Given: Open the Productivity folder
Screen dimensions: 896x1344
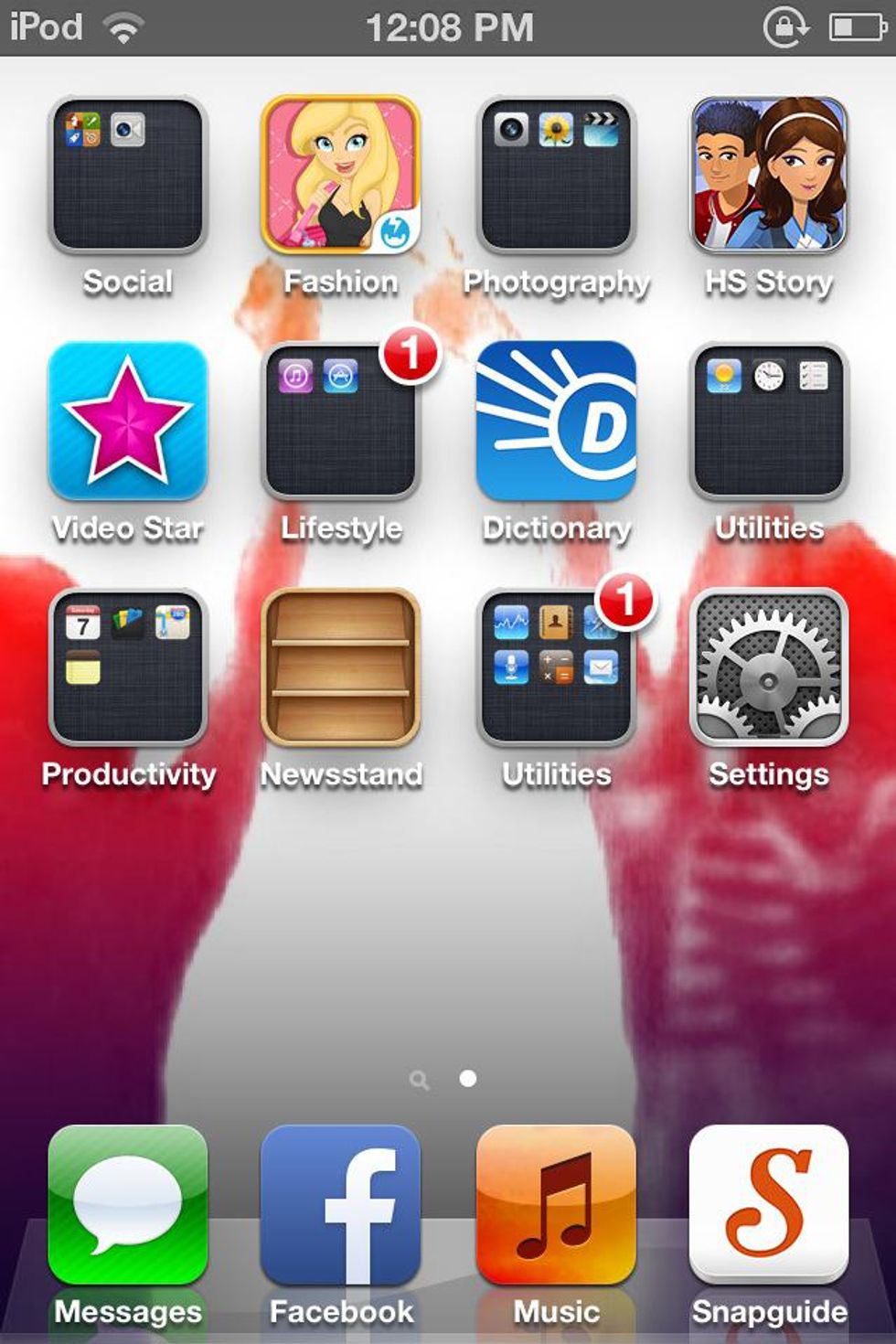Looking at the screenshot, I should (x=128, y=667).
